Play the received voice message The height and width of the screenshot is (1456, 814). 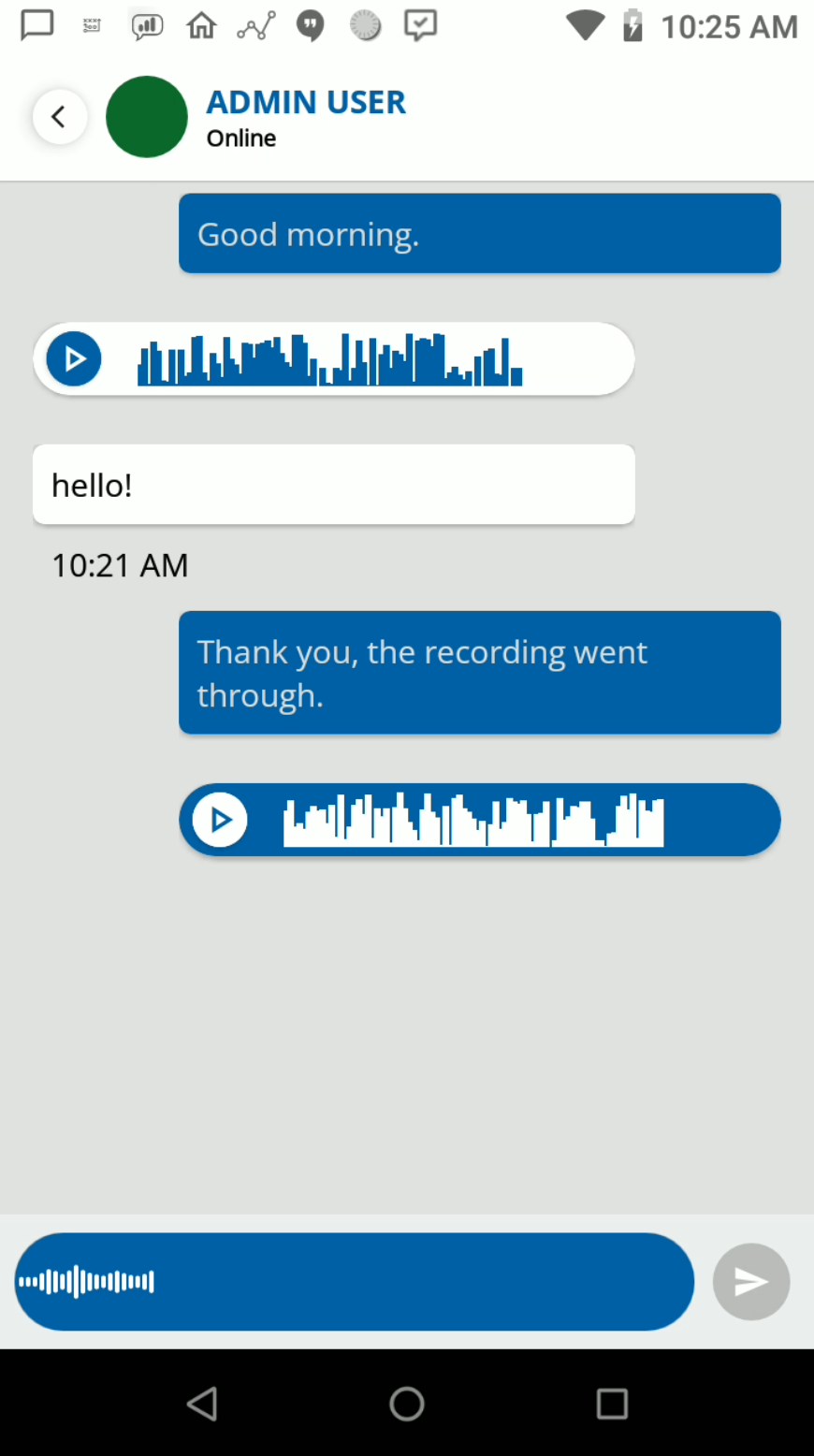click(74, 358)
